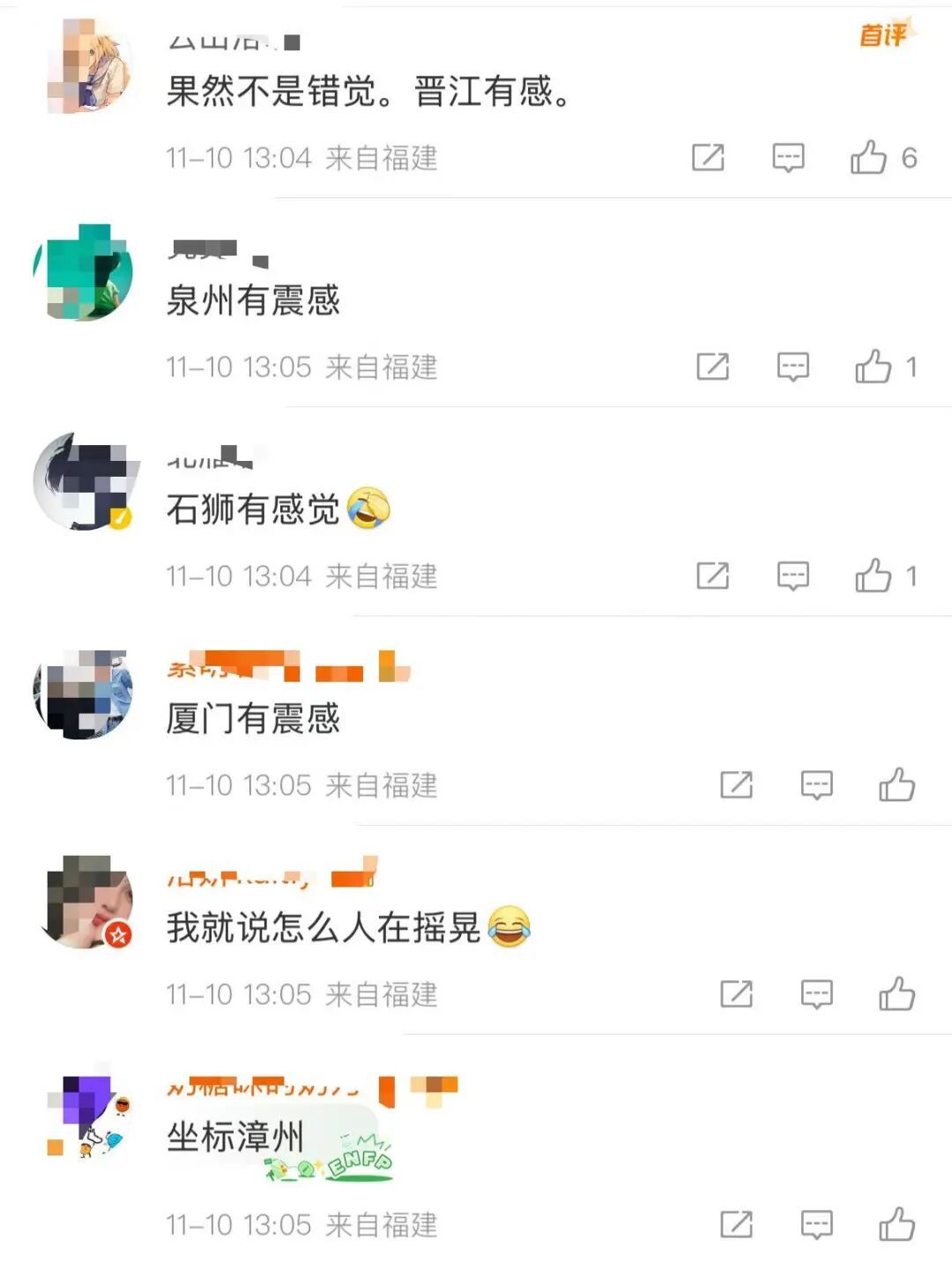Like the comment 果然不是错觉。晋江有感。
The height and width of the screenshot is (1262, 952).
868,158
